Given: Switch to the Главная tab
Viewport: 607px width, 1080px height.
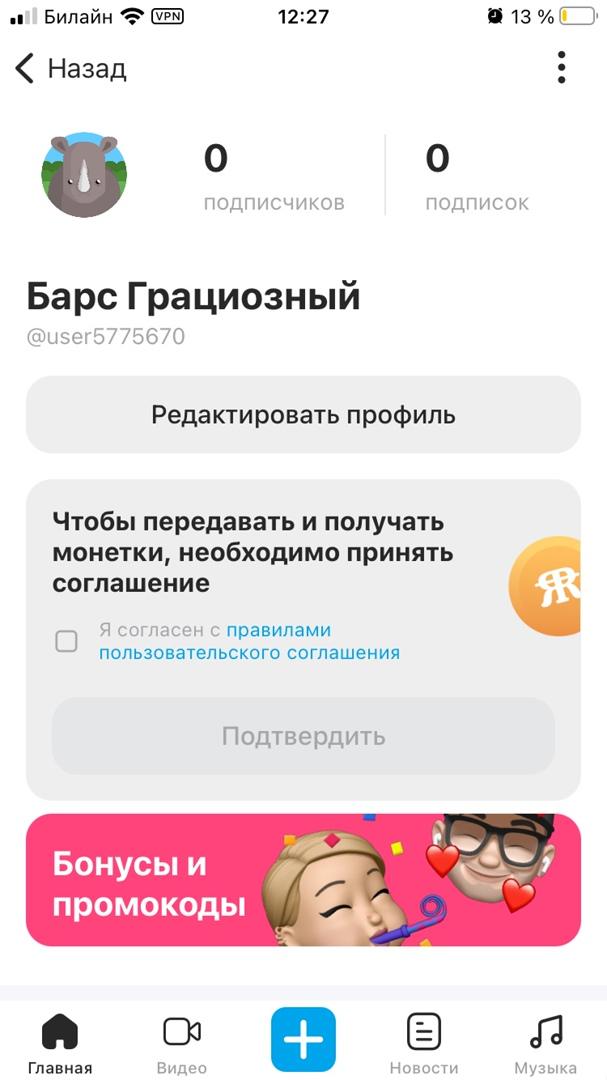Looking at the screenshot, I should (60, 1043).
